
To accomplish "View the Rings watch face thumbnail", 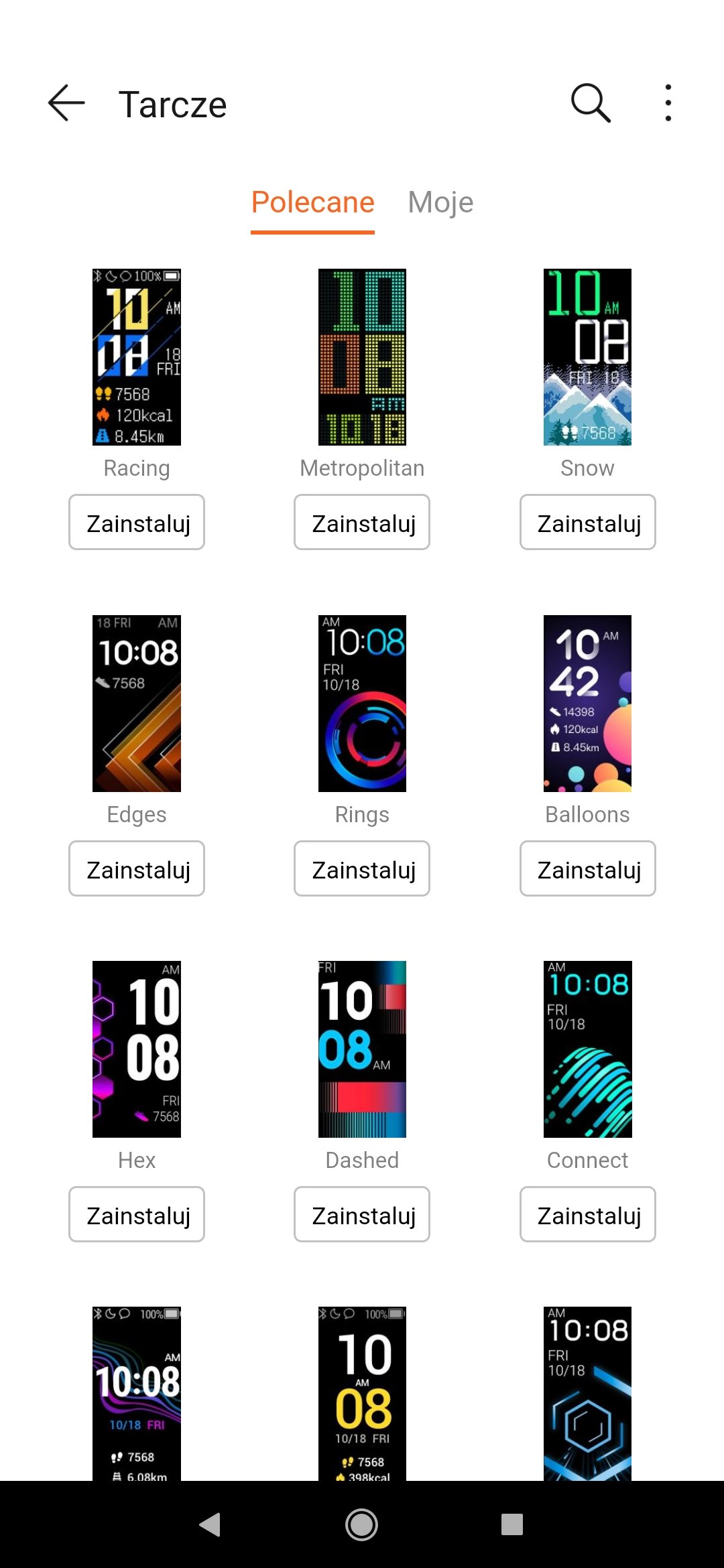I will pyautogui.click(x=362, y=704).
